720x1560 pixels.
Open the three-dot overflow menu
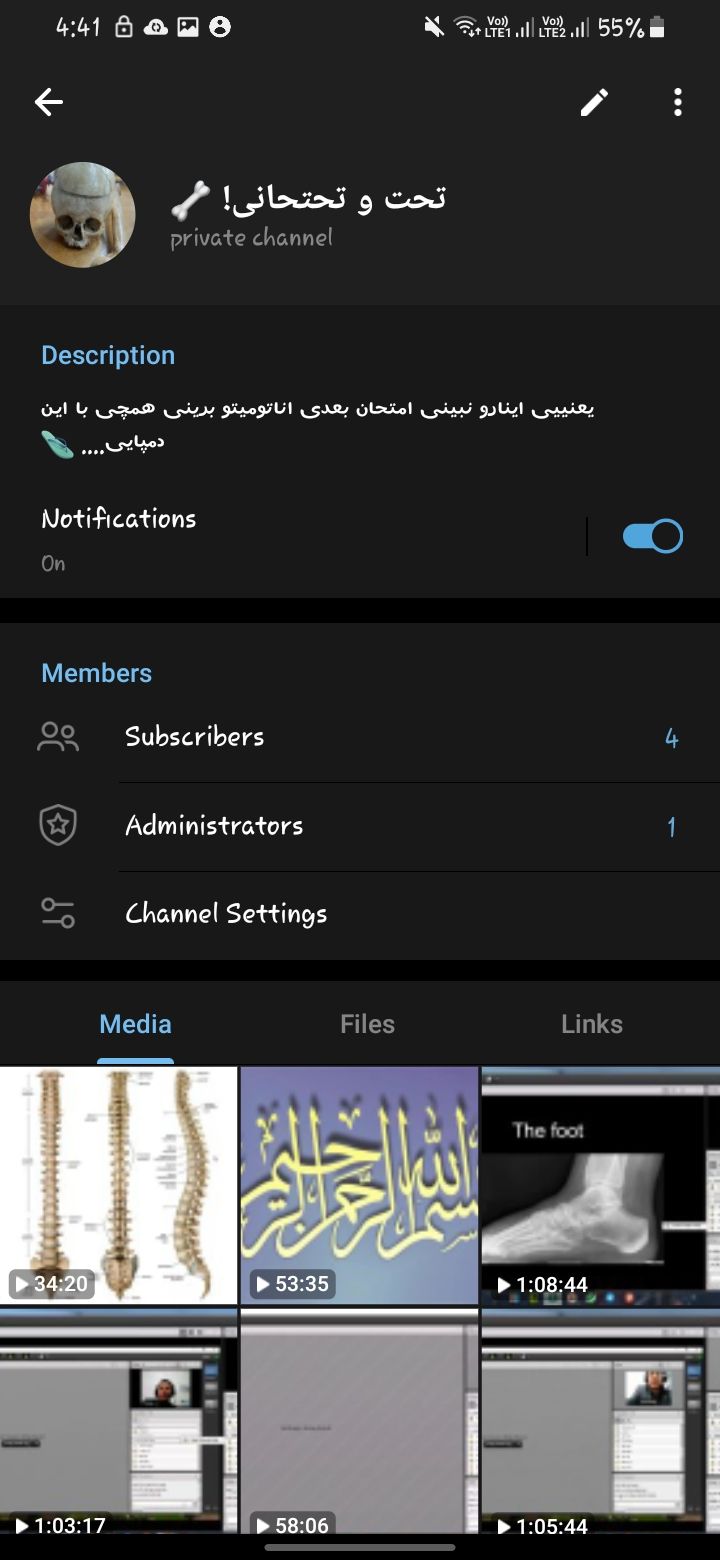click(x=678, y=102)
